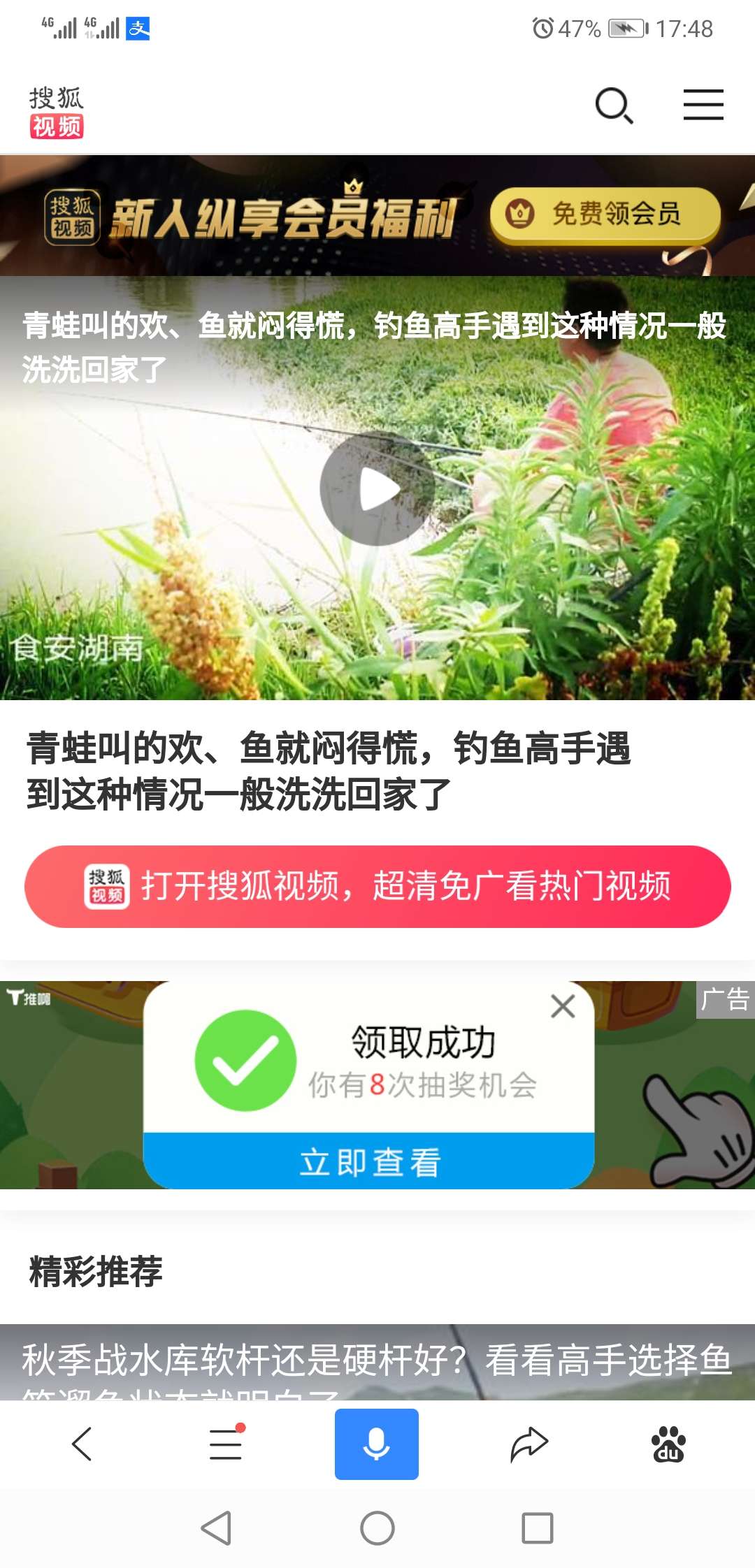Open Baidu home paw icon
The image size is (755, 1568).
pyautogui.click(x=668, y=1444)
